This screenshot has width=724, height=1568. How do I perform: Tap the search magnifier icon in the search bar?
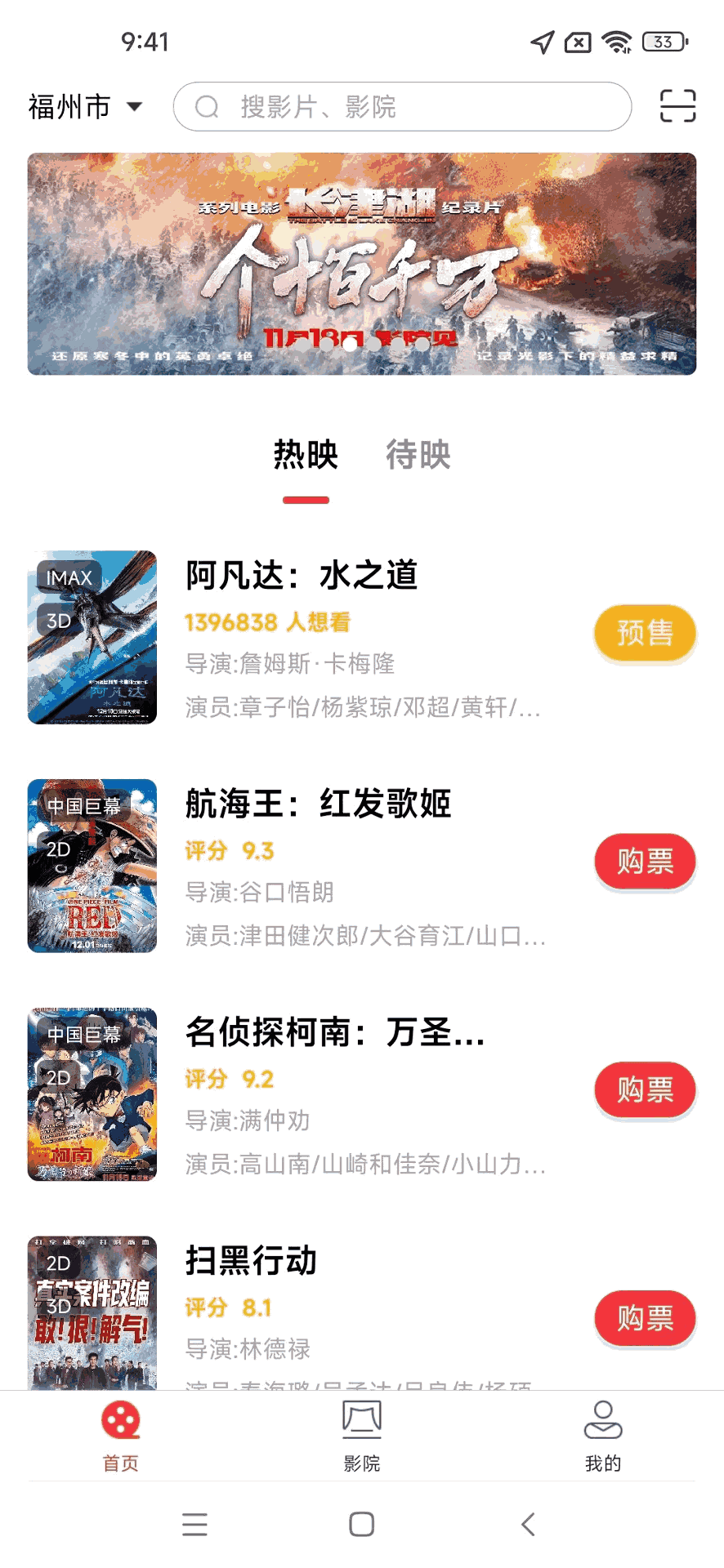tap(206, 106)
